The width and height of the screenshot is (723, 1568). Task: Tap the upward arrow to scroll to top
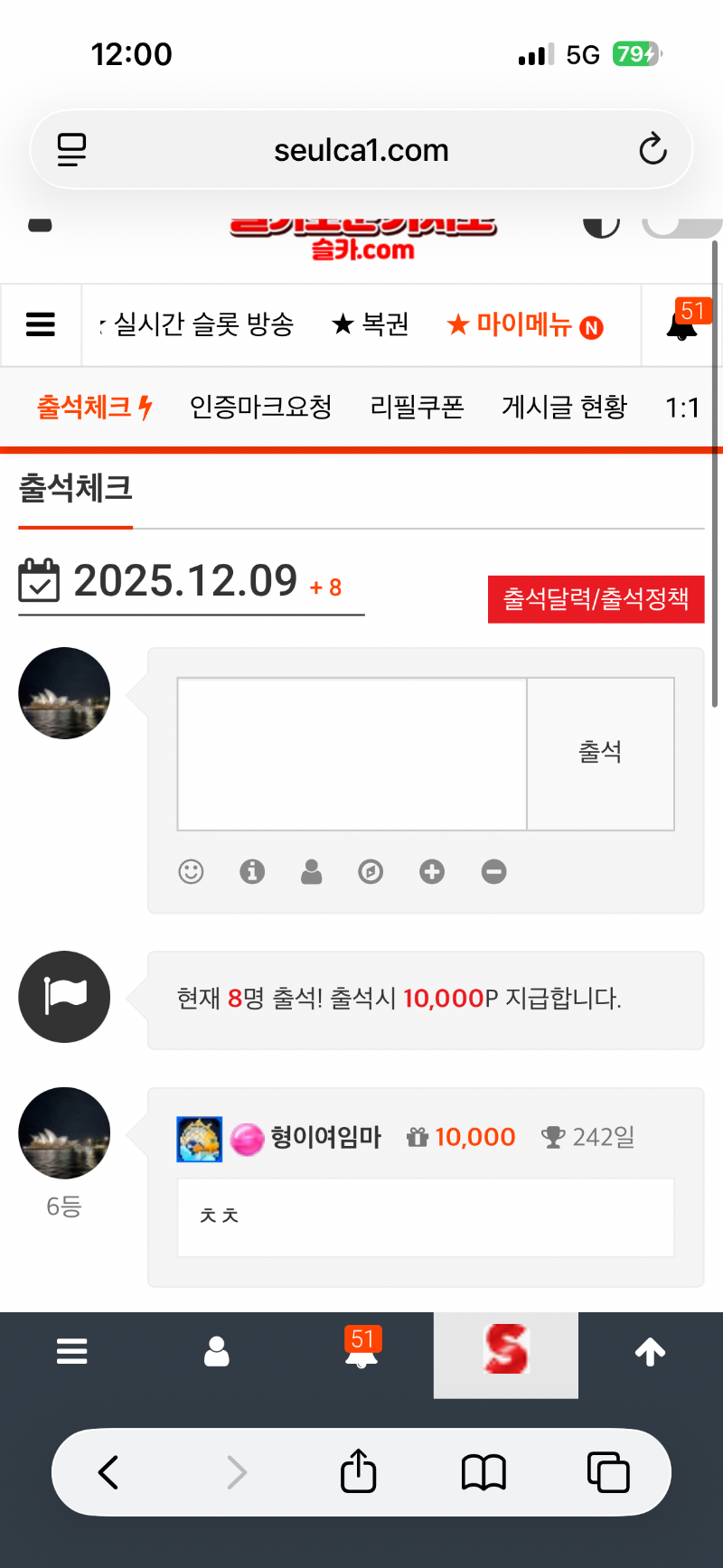coord(650,1351)
